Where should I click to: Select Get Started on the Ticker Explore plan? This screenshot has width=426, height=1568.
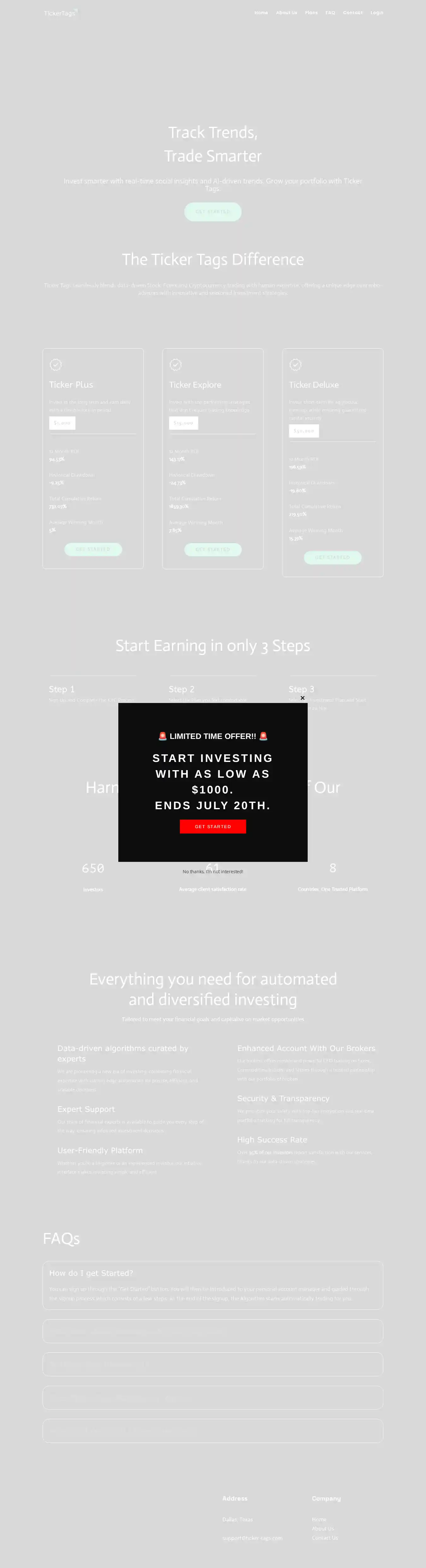(213, 549)
